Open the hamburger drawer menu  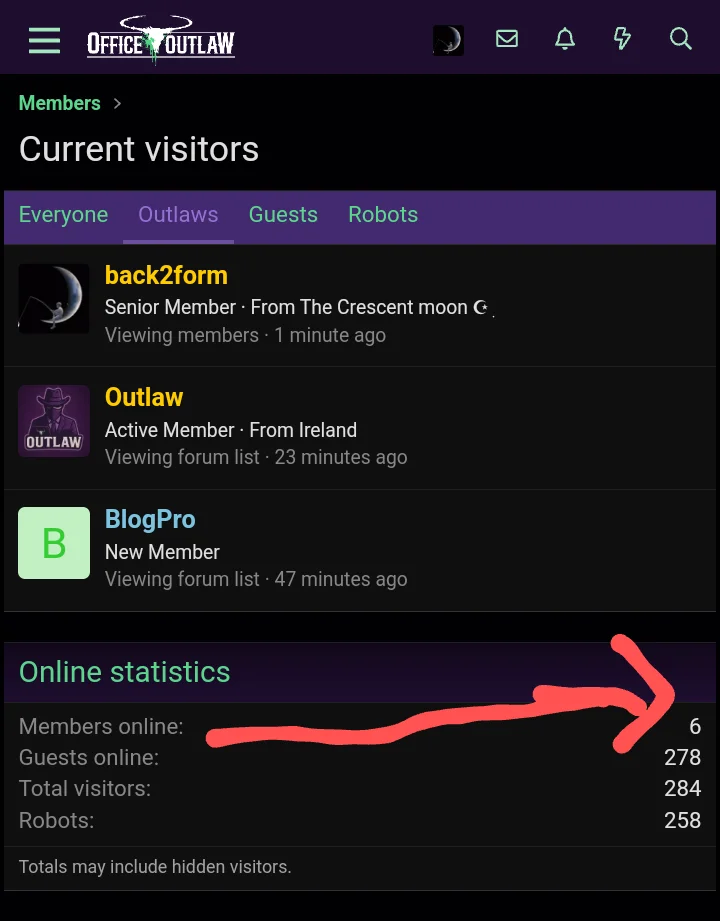click(45, 40)
